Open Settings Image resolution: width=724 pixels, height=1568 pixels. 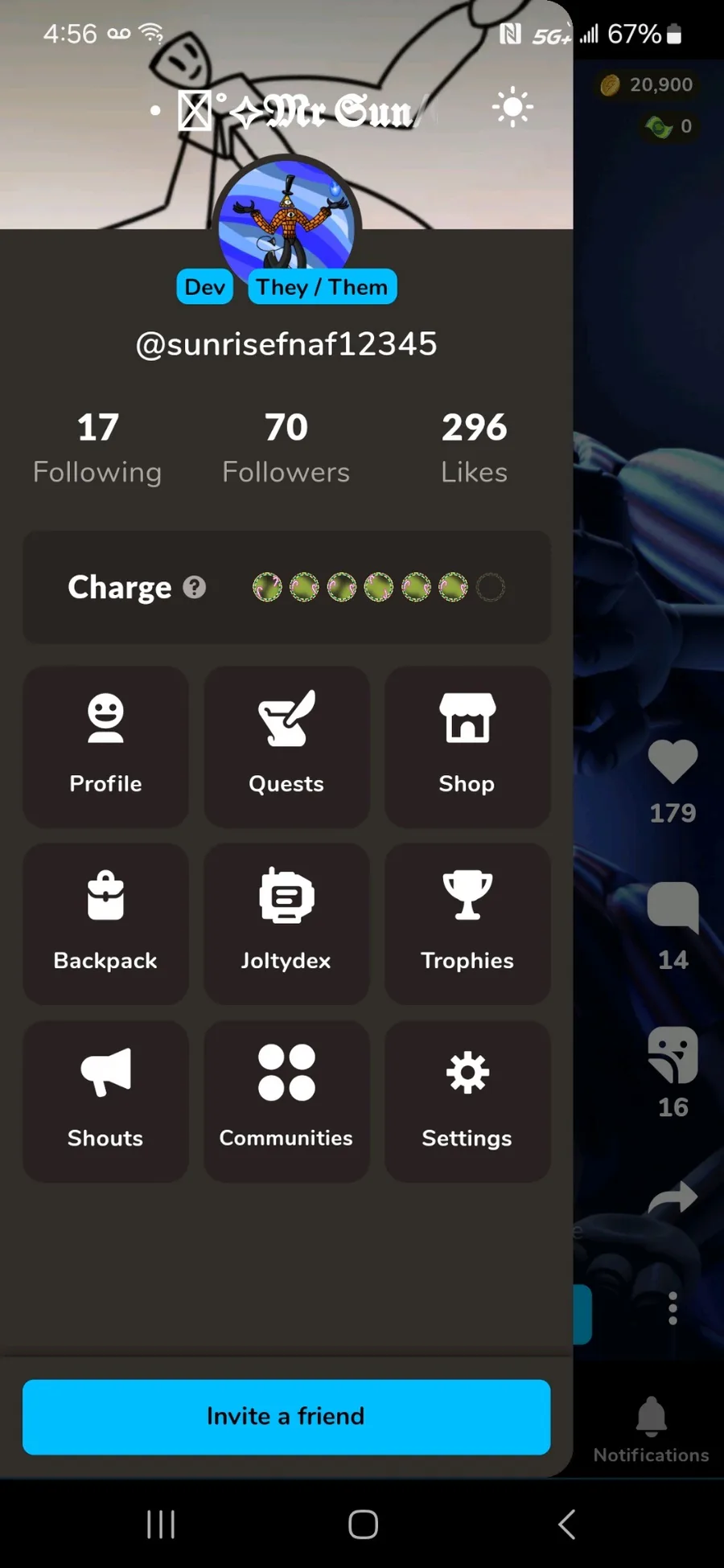pyautogui.click(x=467, y=1101)
